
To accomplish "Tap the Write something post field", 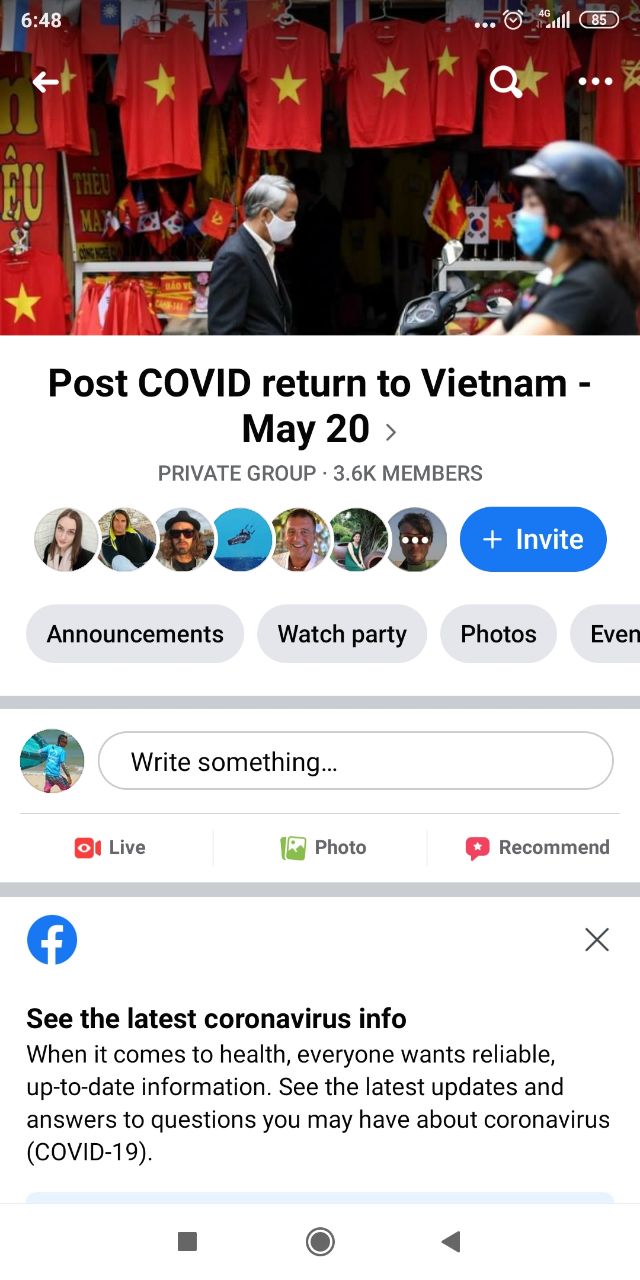I will point(355,761).
